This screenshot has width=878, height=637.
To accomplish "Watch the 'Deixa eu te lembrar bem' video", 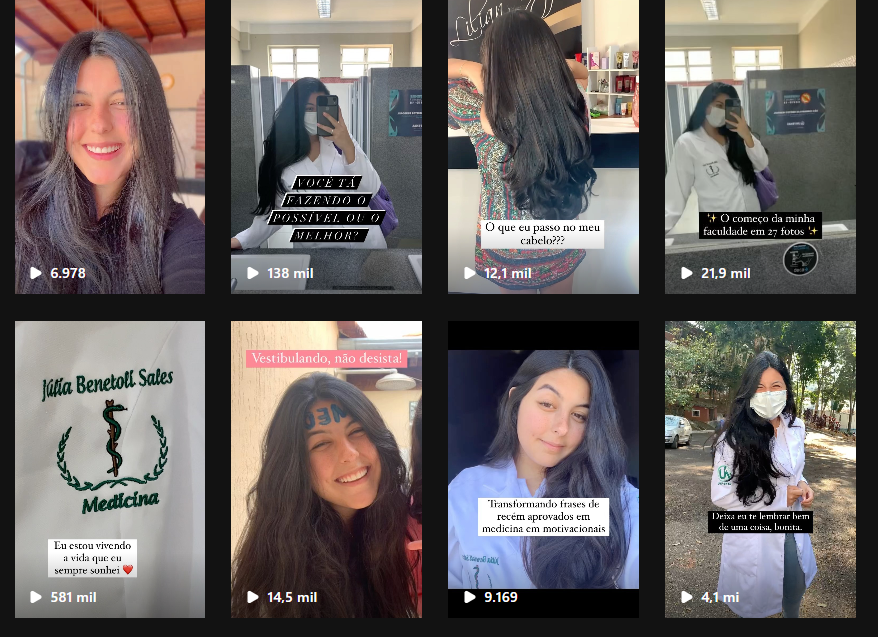I will point(760,469).
